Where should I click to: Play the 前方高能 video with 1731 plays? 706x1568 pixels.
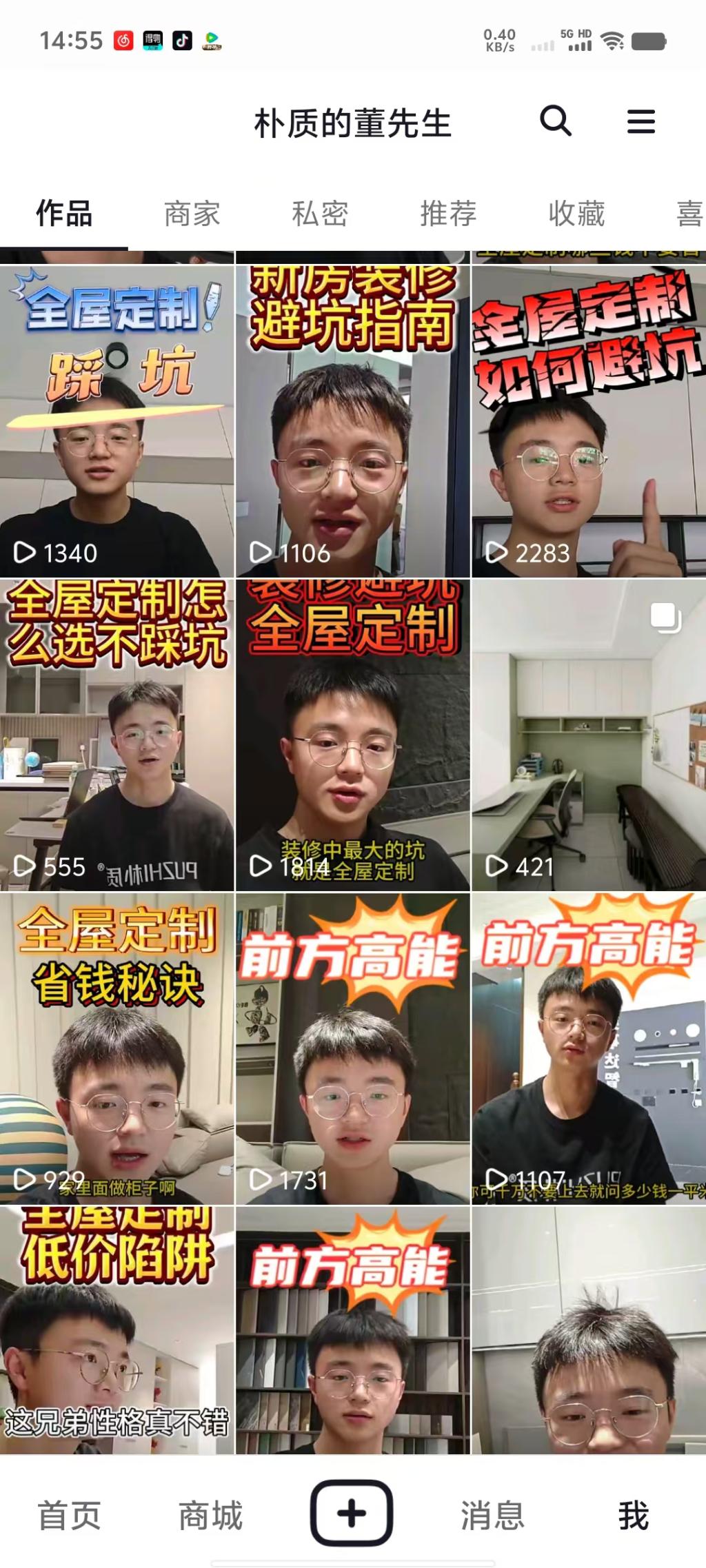[x=352, y=1048]
